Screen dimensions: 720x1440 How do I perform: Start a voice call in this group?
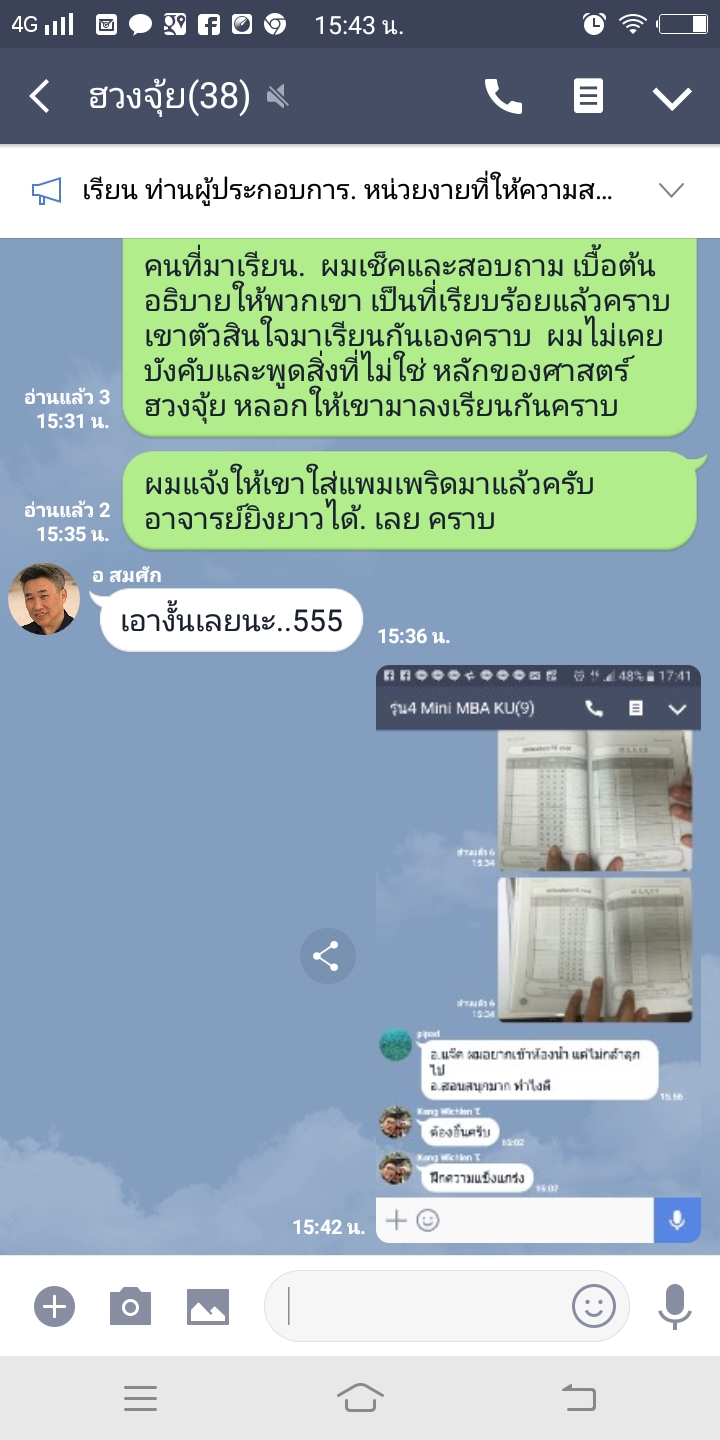click(503, 97)
